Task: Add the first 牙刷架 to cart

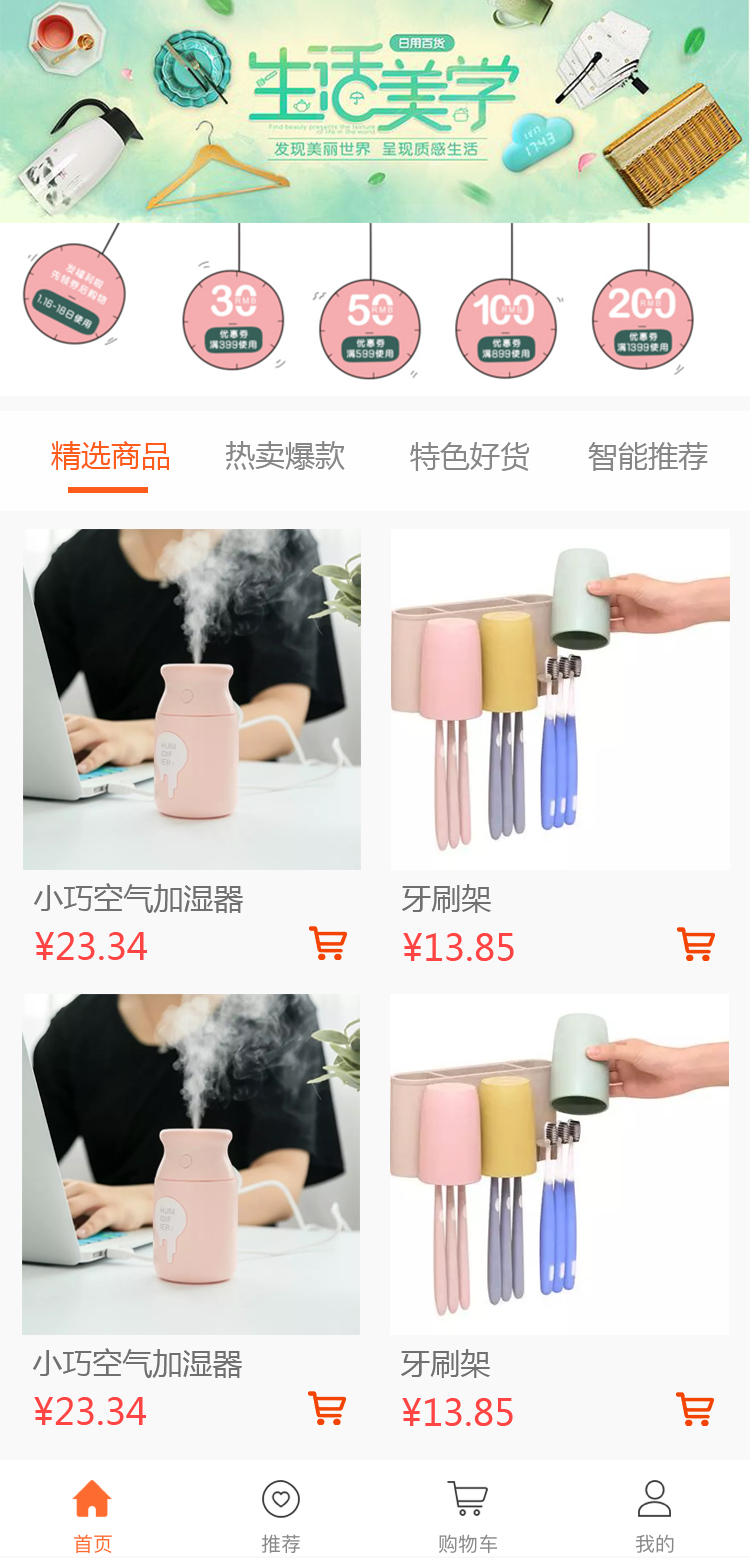Action: coord(696,944)
